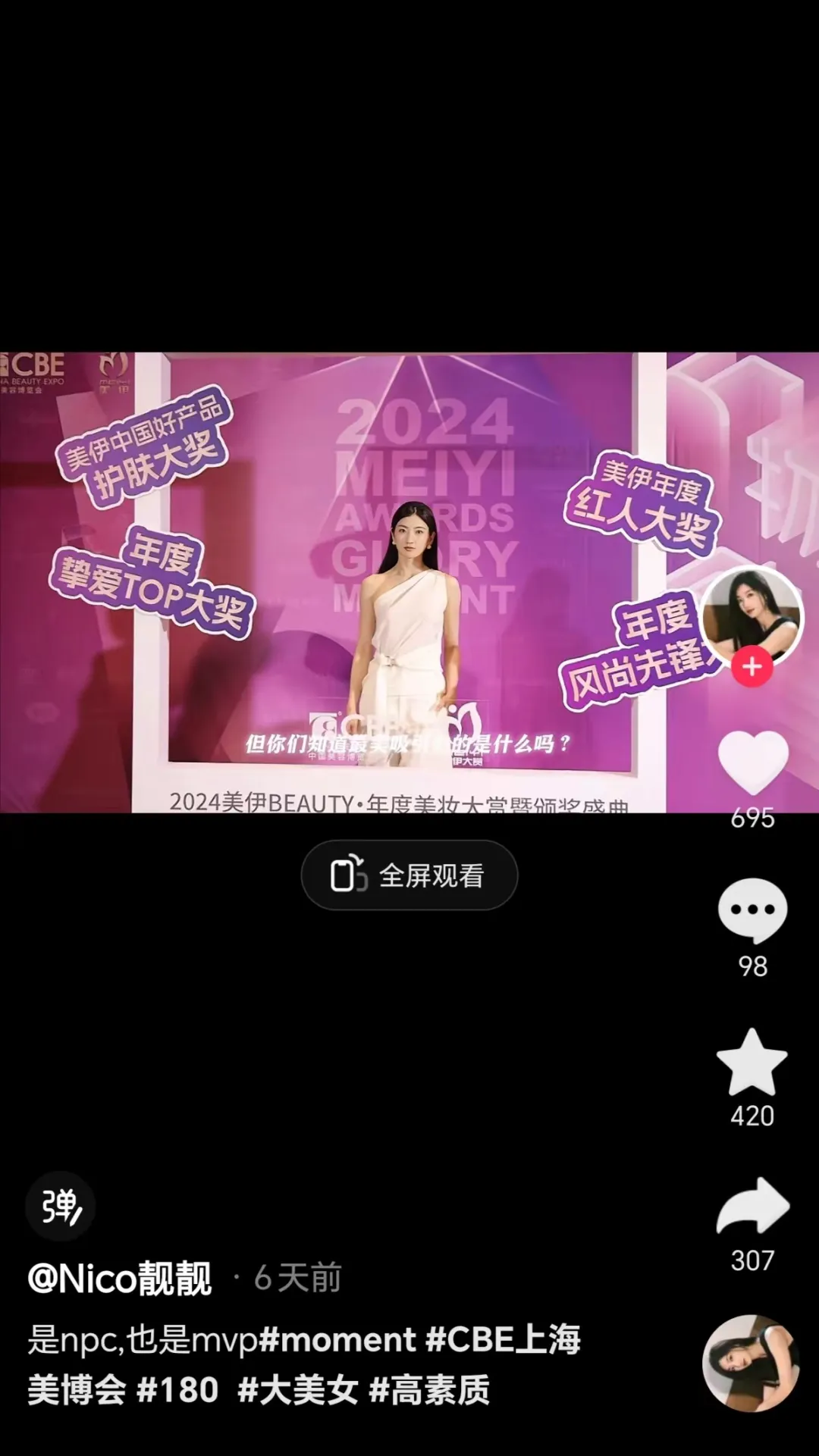The image size is (819, 1456).
Task: Open the creator's profile avatar
Action: [x=752, y=612]
